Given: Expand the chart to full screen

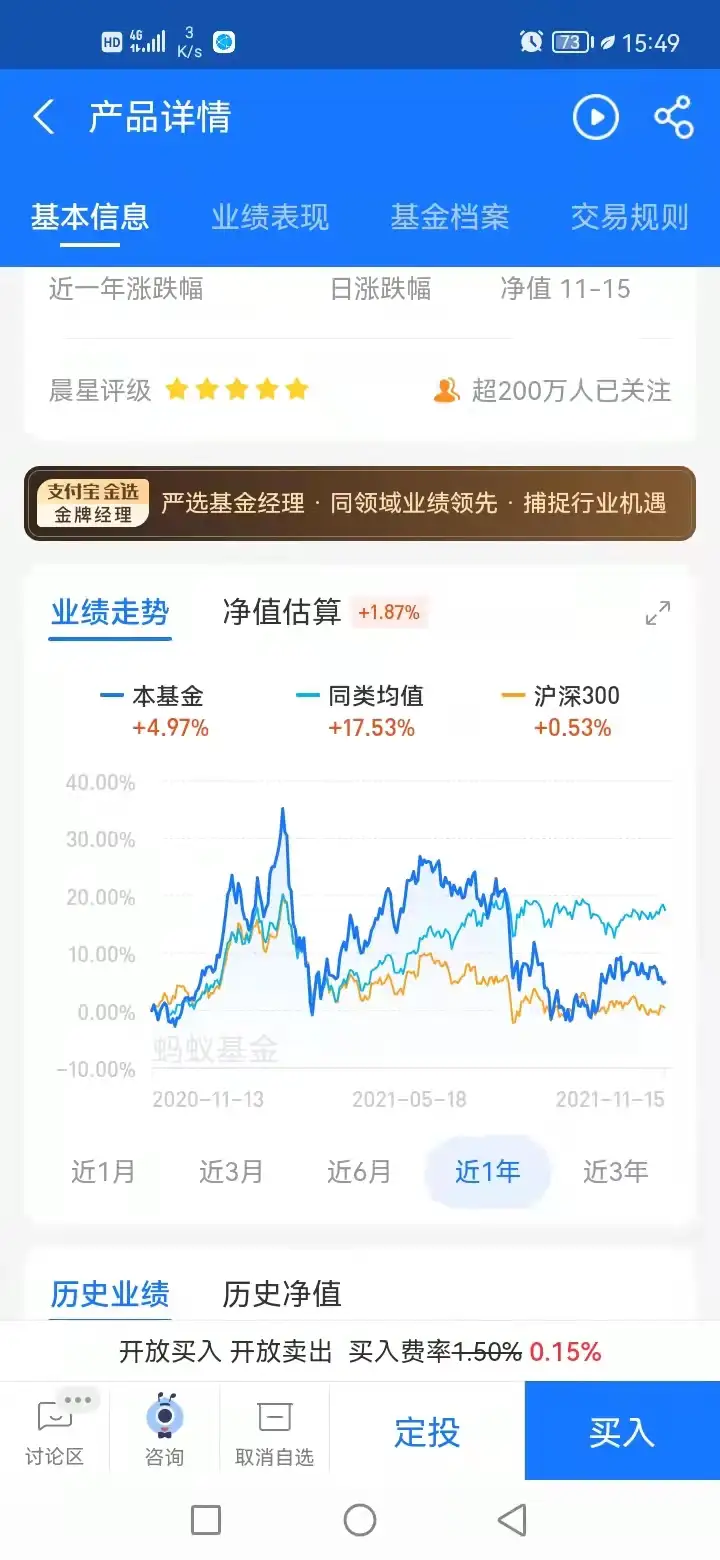Looking at the screenshot, I should (x=658, y=613).
